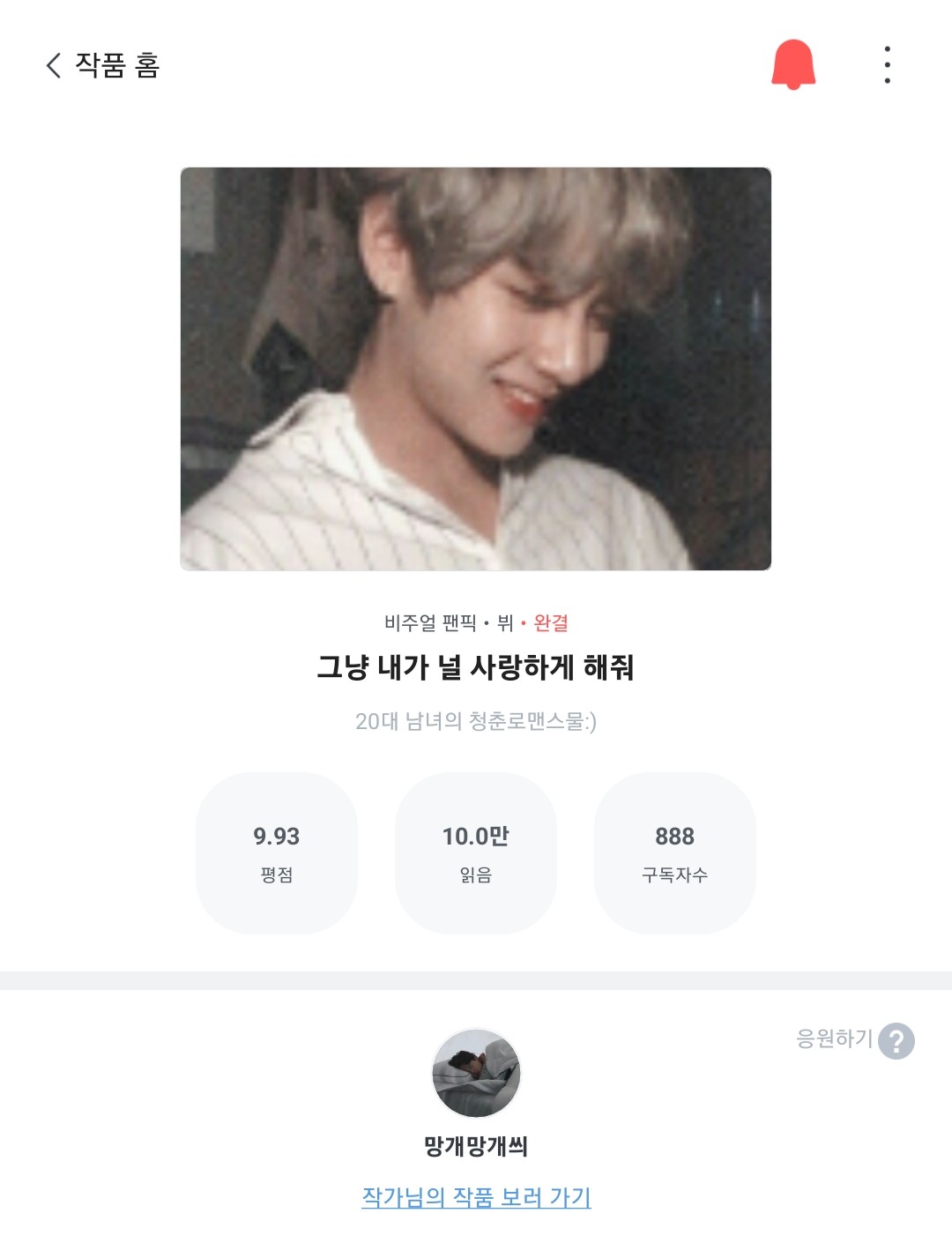Go back using the 작품 홈 arrow

coord(55,65)
